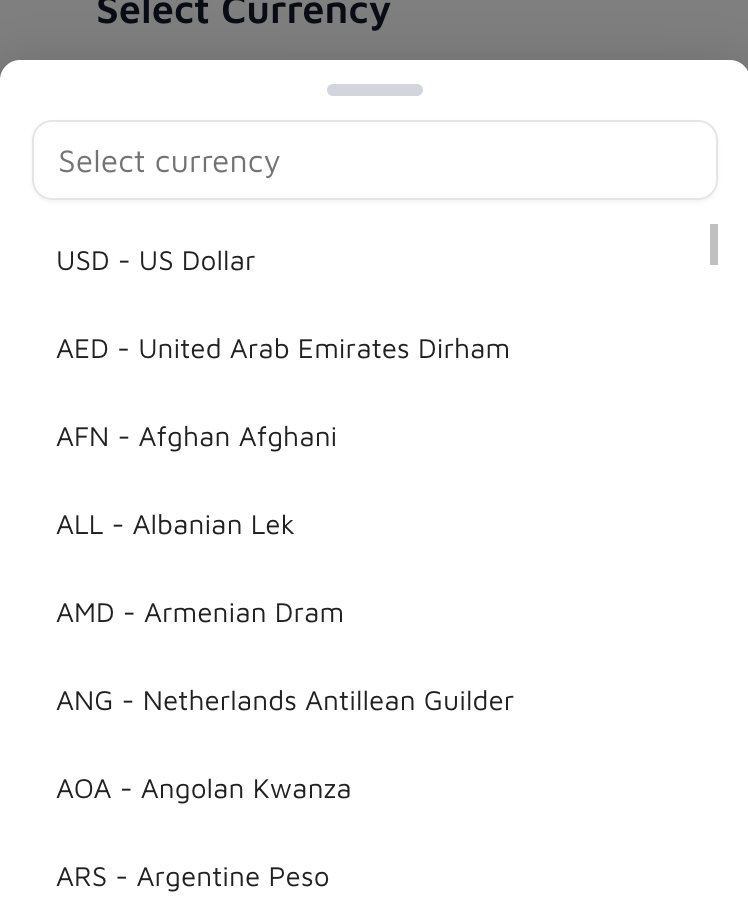Tap the drag handle above the search box

[x=374, y=89]
